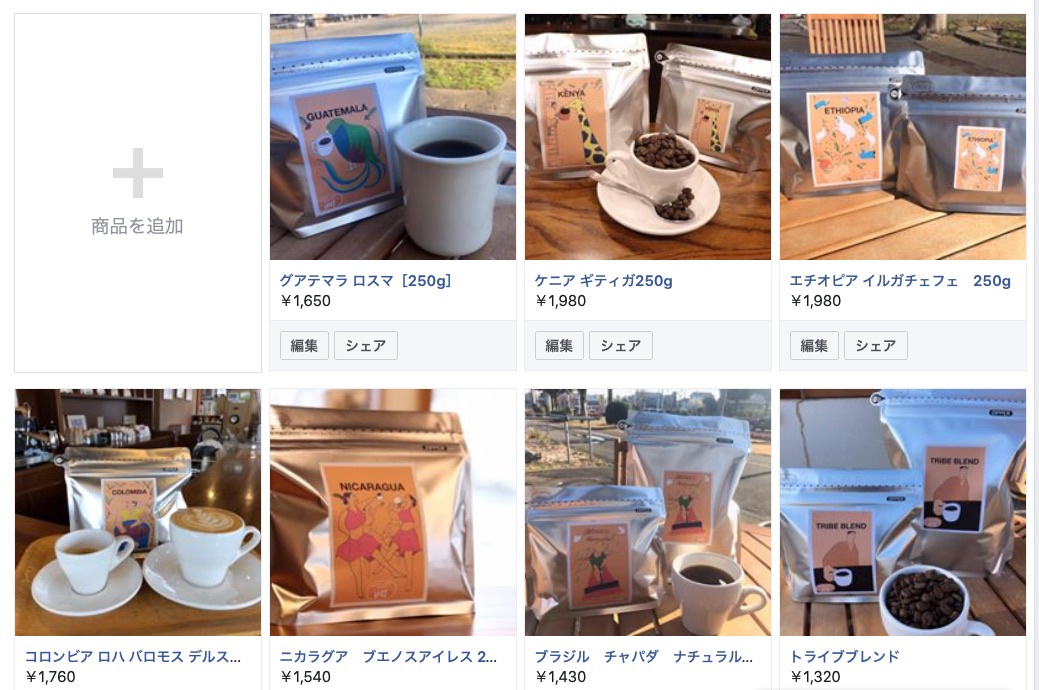
Task: Share the グアテマラ ロスマ product
Action: click(365, 346)
